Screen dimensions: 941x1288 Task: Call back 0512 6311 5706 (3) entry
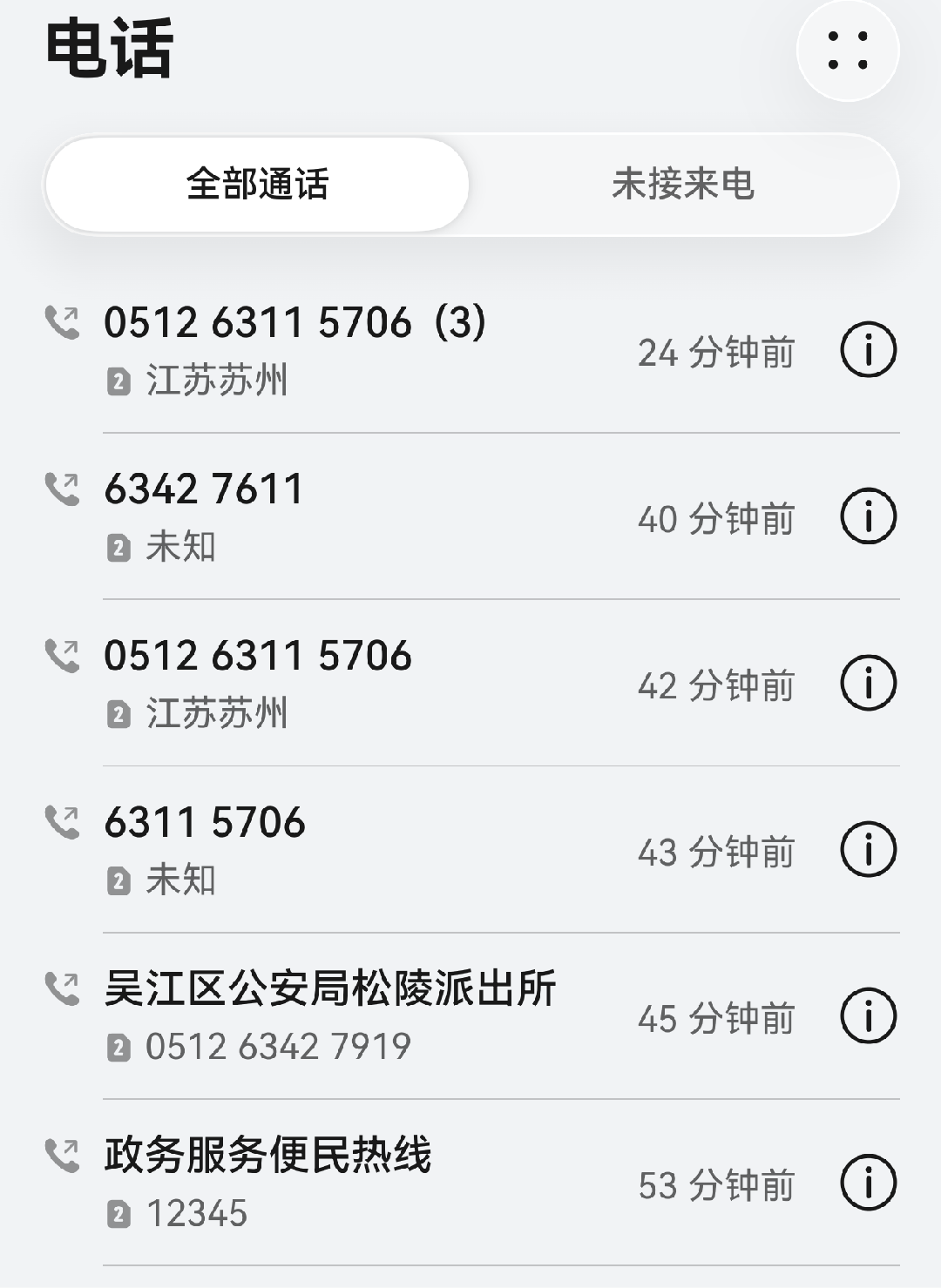[x=418, y=350]
